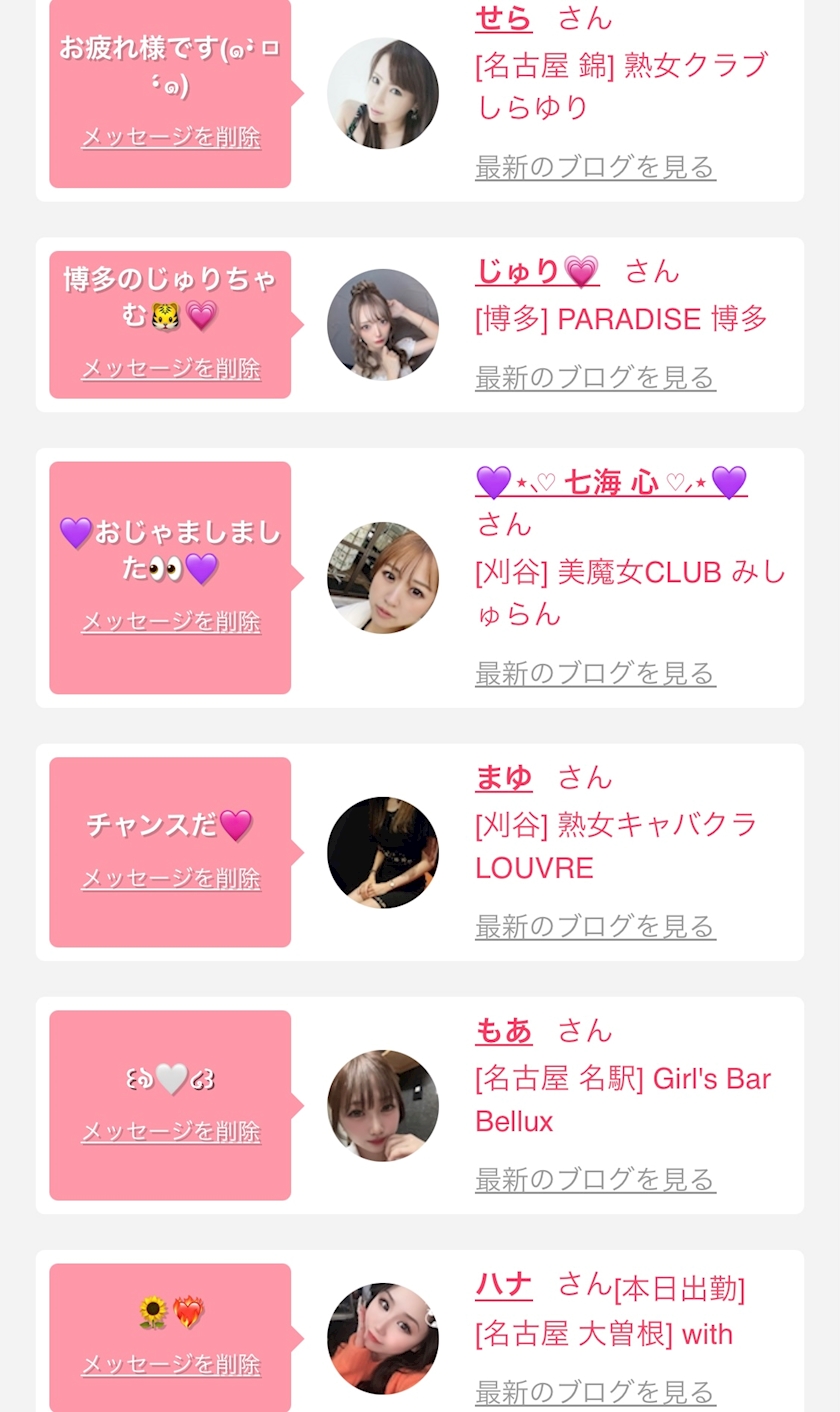Open 七海 心's profile name link
840x1412 pixels.
pyautogui.click(x=611, y=483)
